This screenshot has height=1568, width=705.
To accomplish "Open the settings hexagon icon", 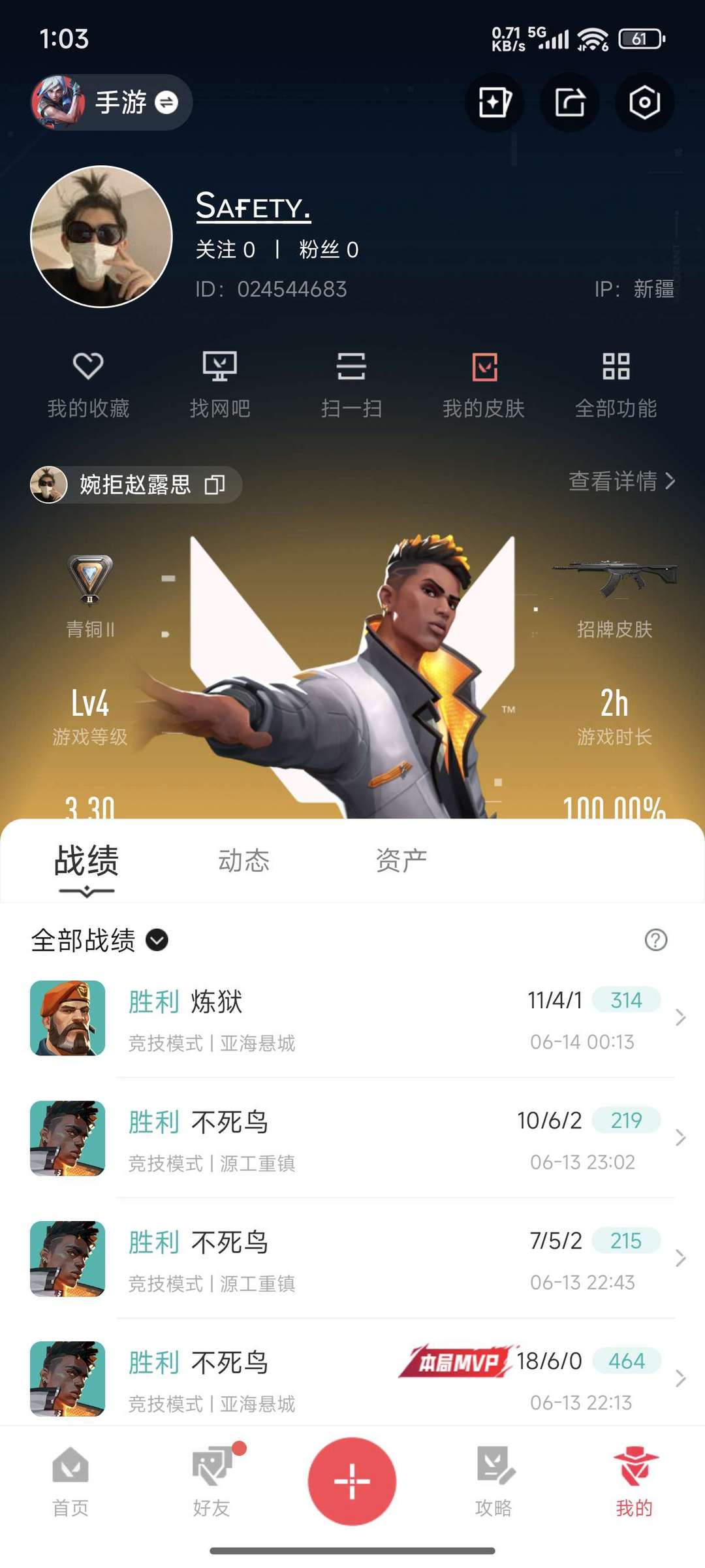I will click(644, 103).
